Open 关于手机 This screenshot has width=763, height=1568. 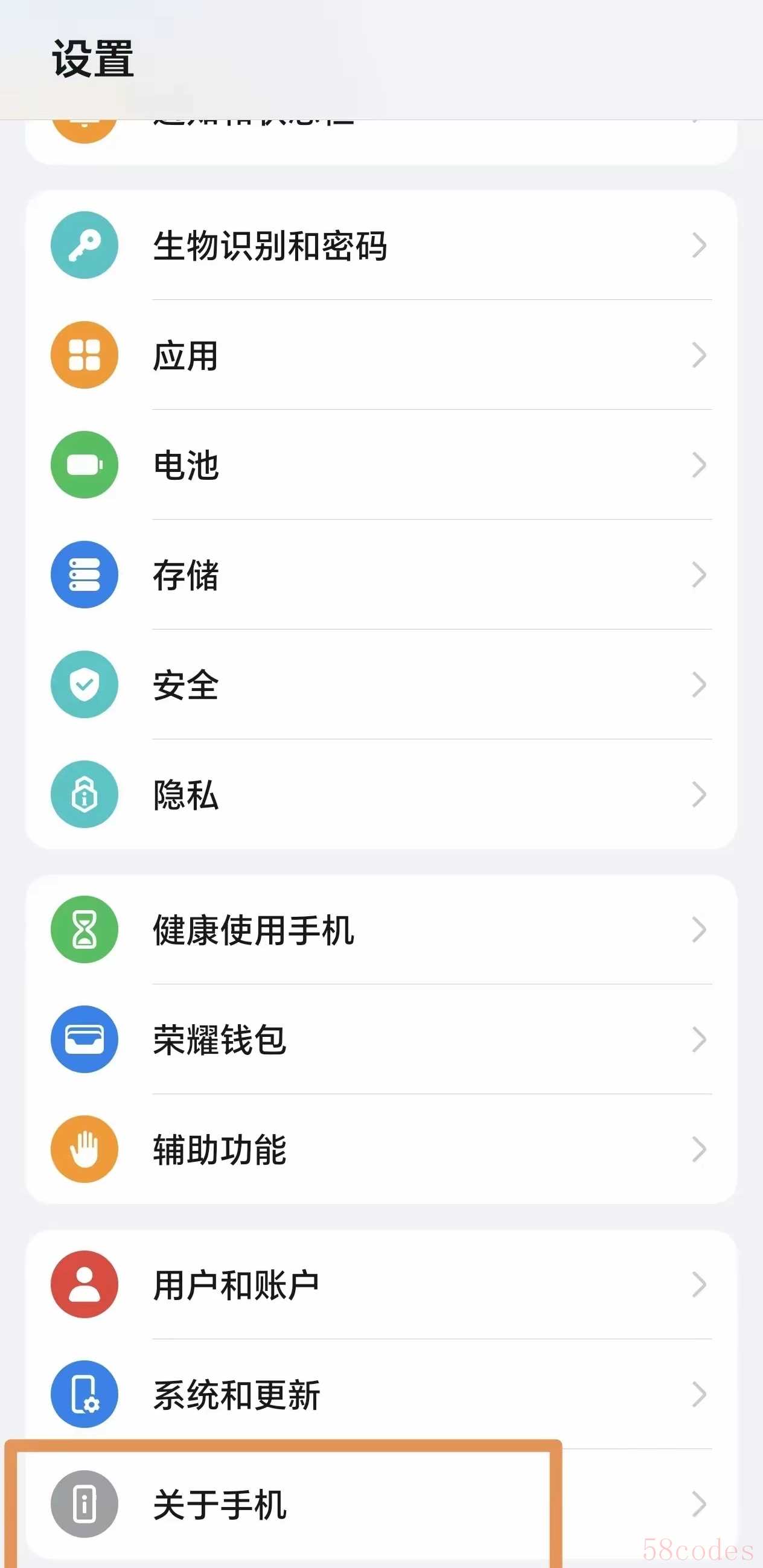[x=381, y=1504]
